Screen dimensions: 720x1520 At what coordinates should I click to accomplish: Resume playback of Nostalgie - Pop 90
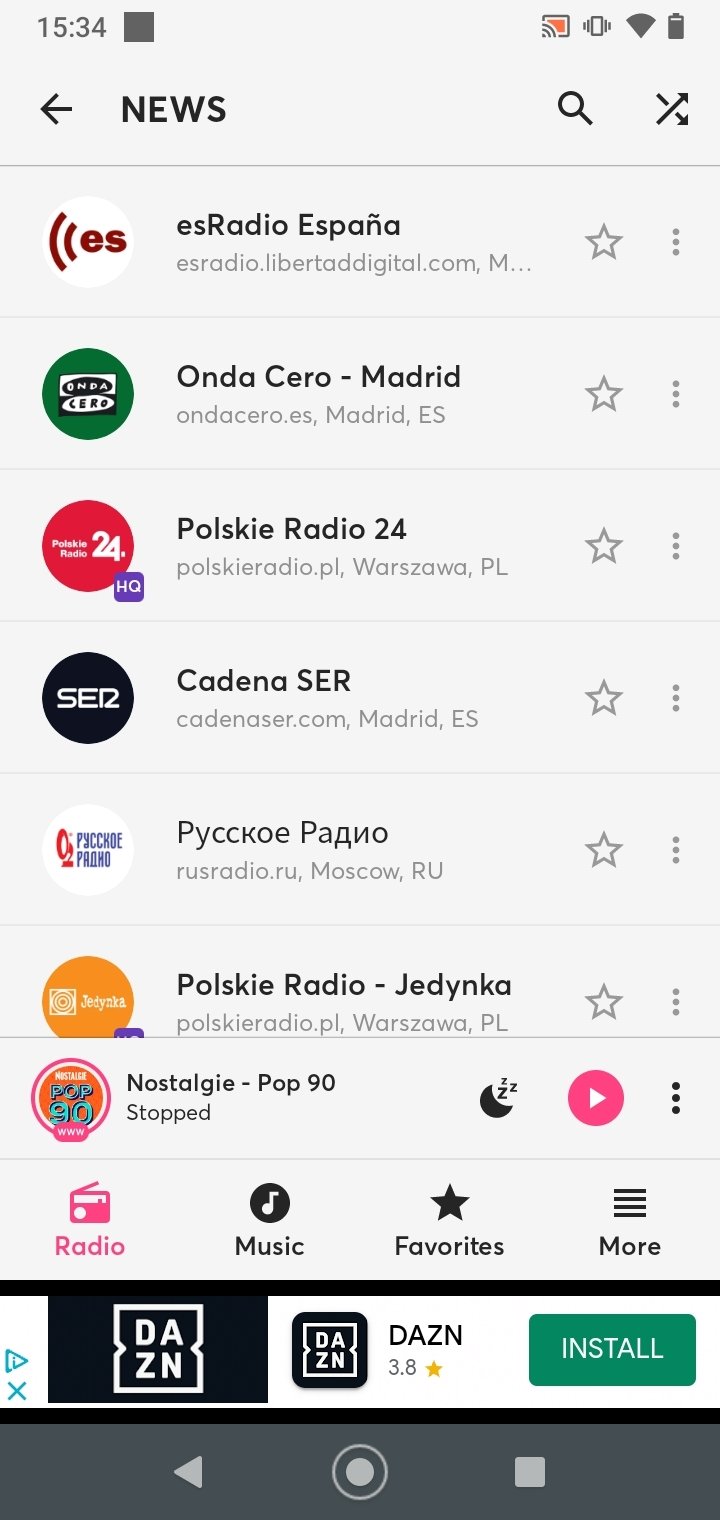[596, 1098]
